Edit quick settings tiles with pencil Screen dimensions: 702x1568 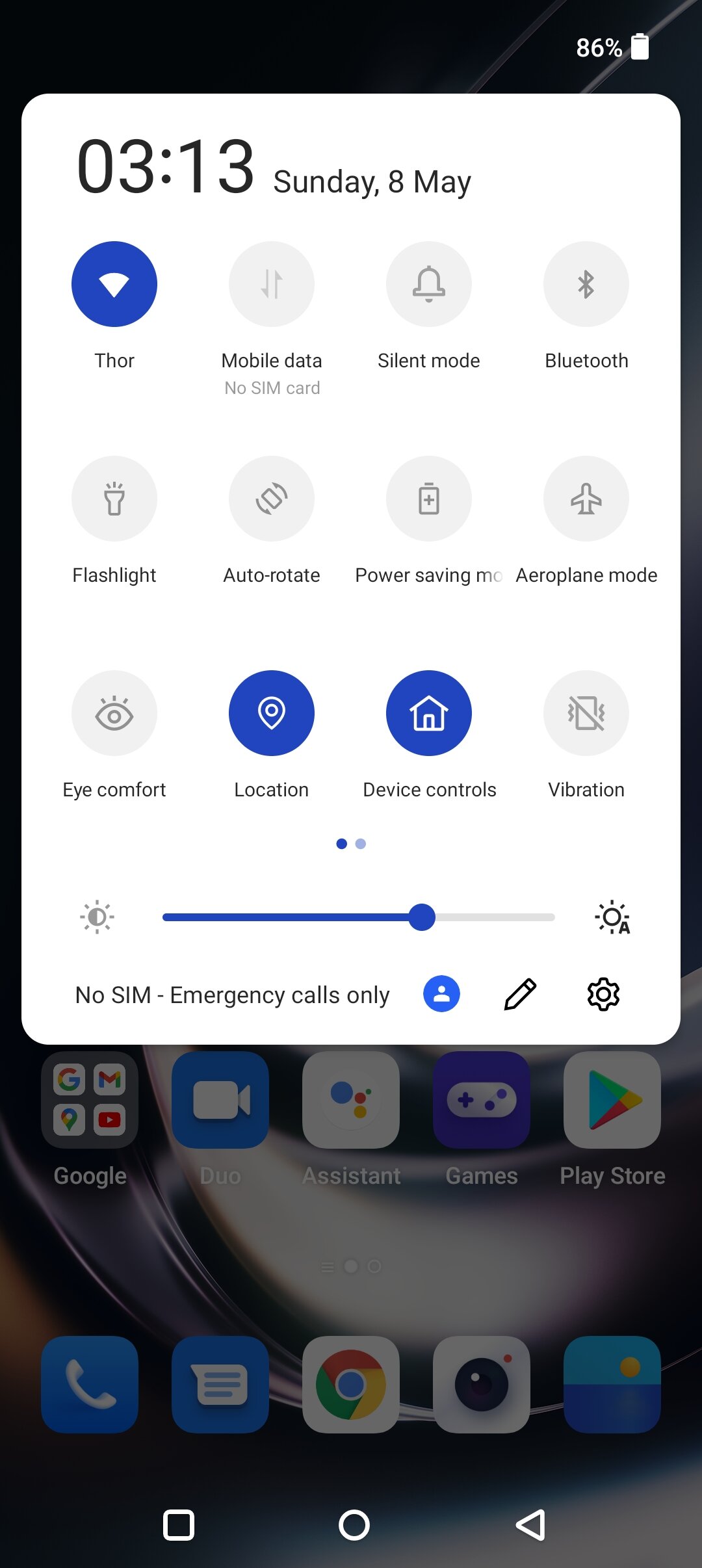(x=520, y=994)
